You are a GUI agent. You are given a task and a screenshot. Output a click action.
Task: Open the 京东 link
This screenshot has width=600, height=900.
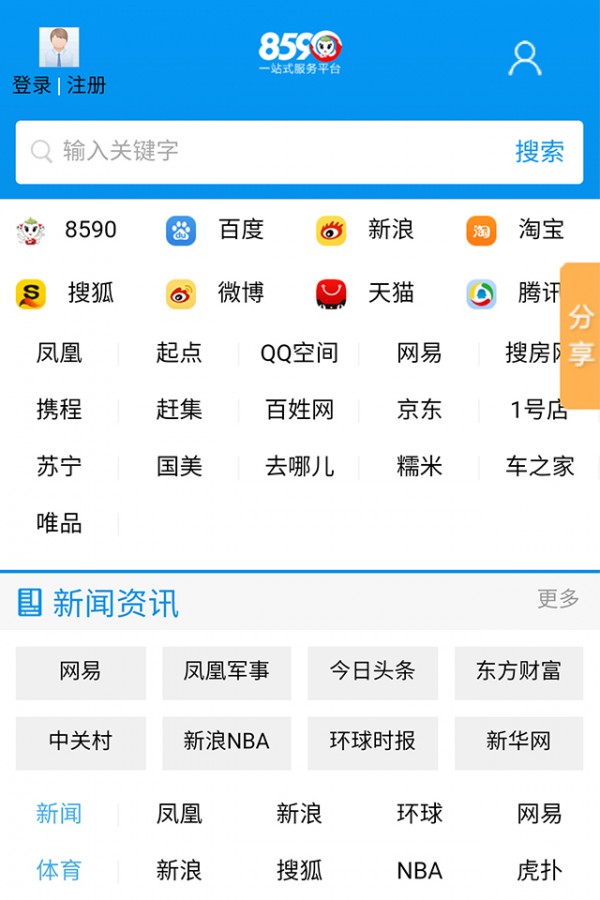(419, 410)
